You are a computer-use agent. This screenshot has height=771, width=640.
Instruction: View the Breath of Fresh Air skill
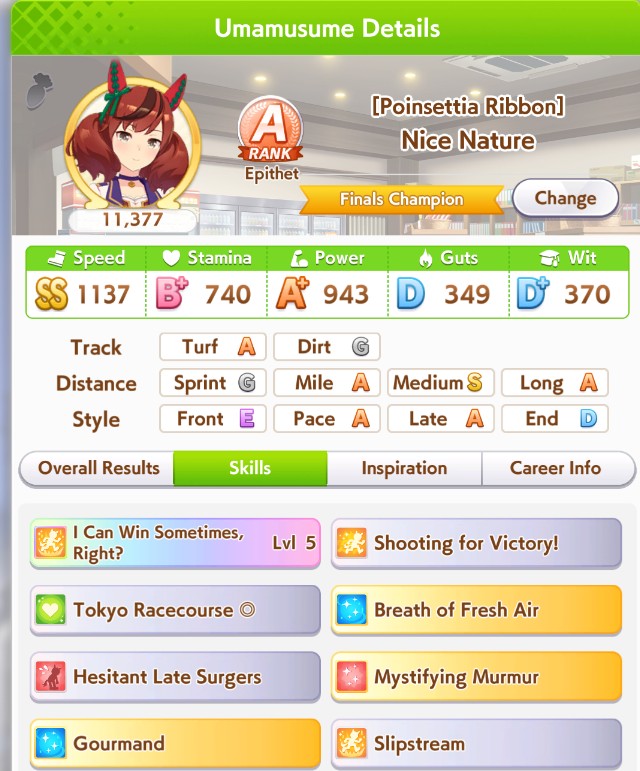(x=476, y=610)
